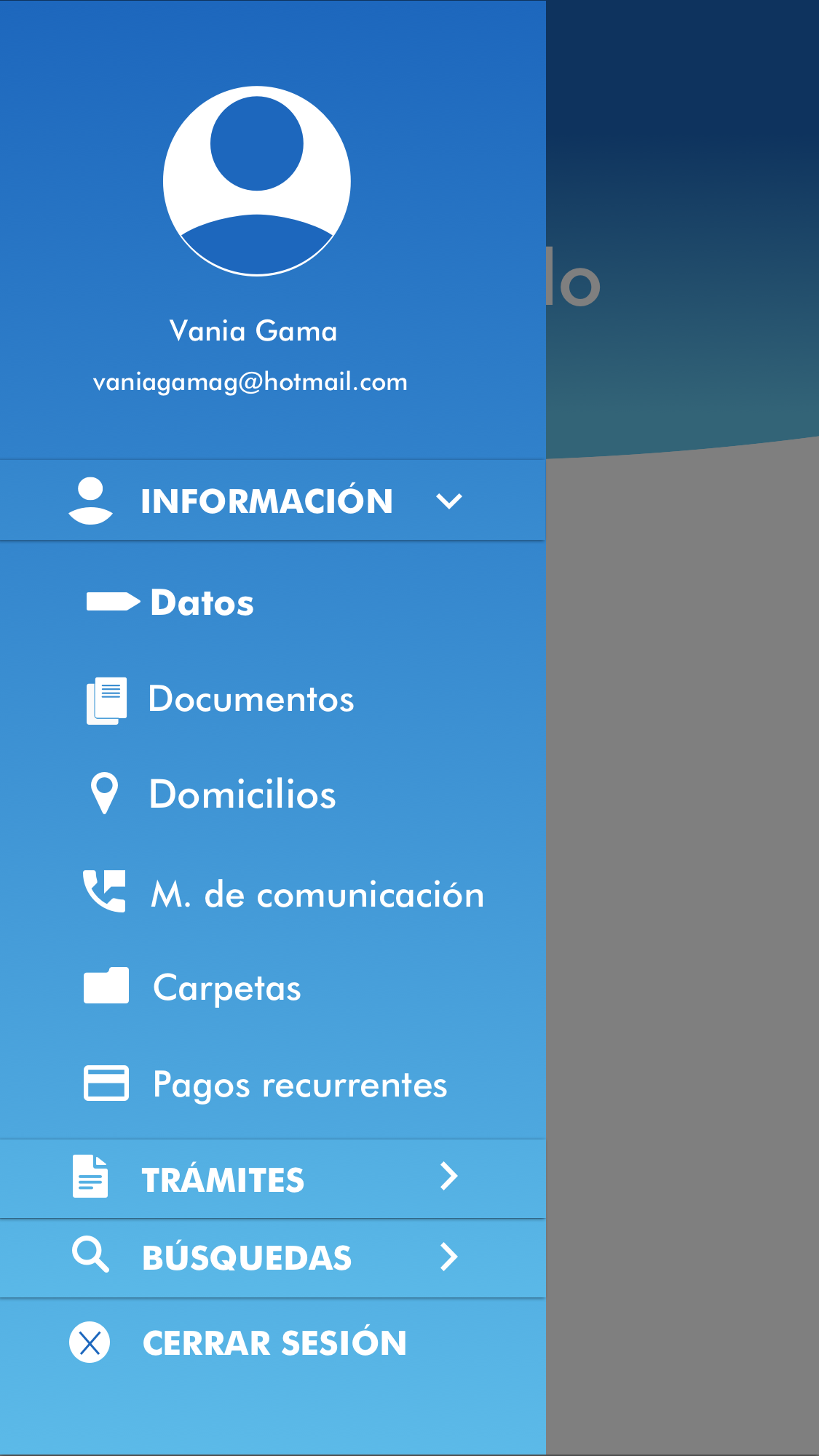Viewport: 819px width, 1456px height.
Task: Select Pagos recurrentes
Action: point(299,1085)
